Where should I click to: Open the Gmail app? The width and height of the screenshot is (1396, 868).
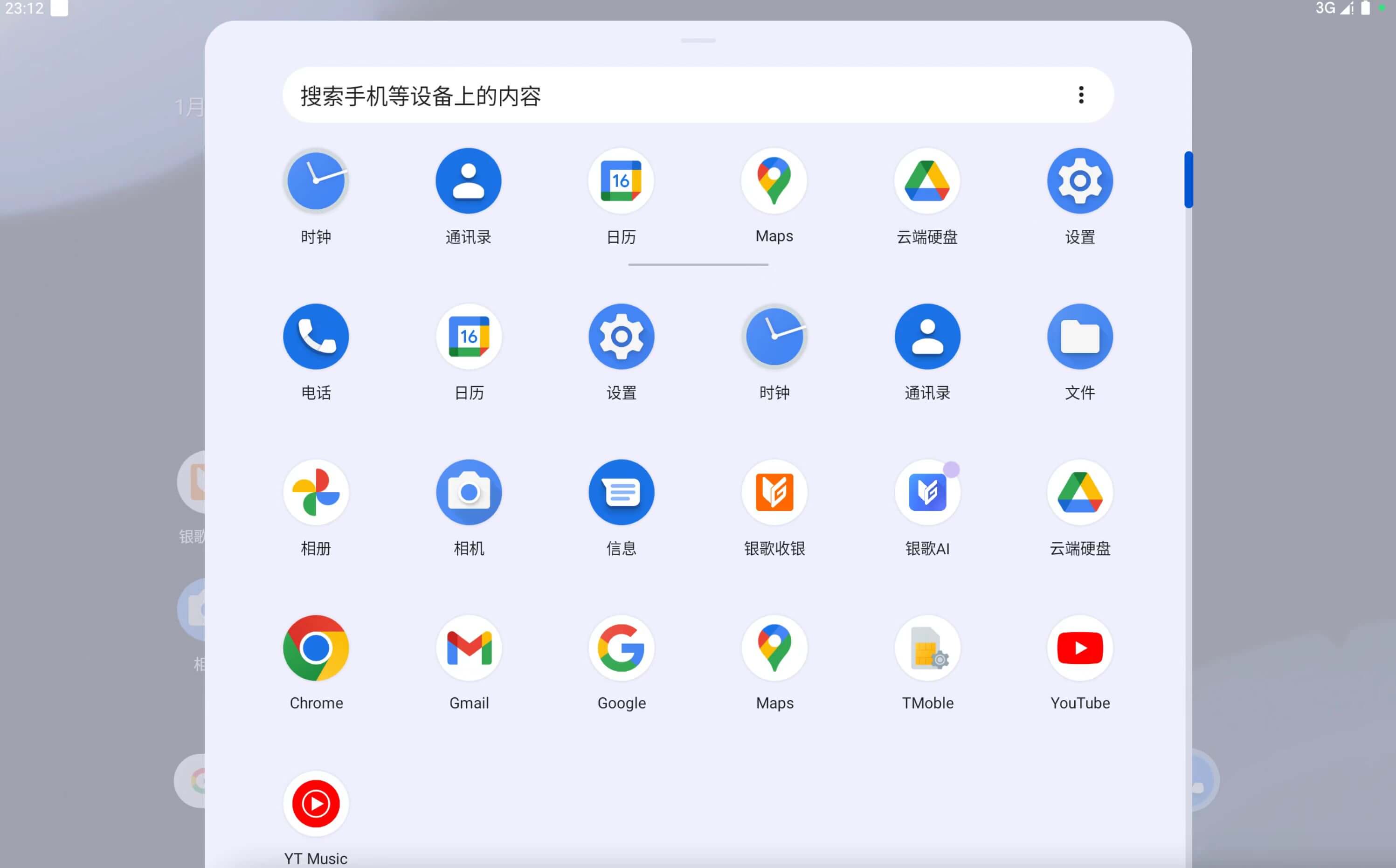469,648
